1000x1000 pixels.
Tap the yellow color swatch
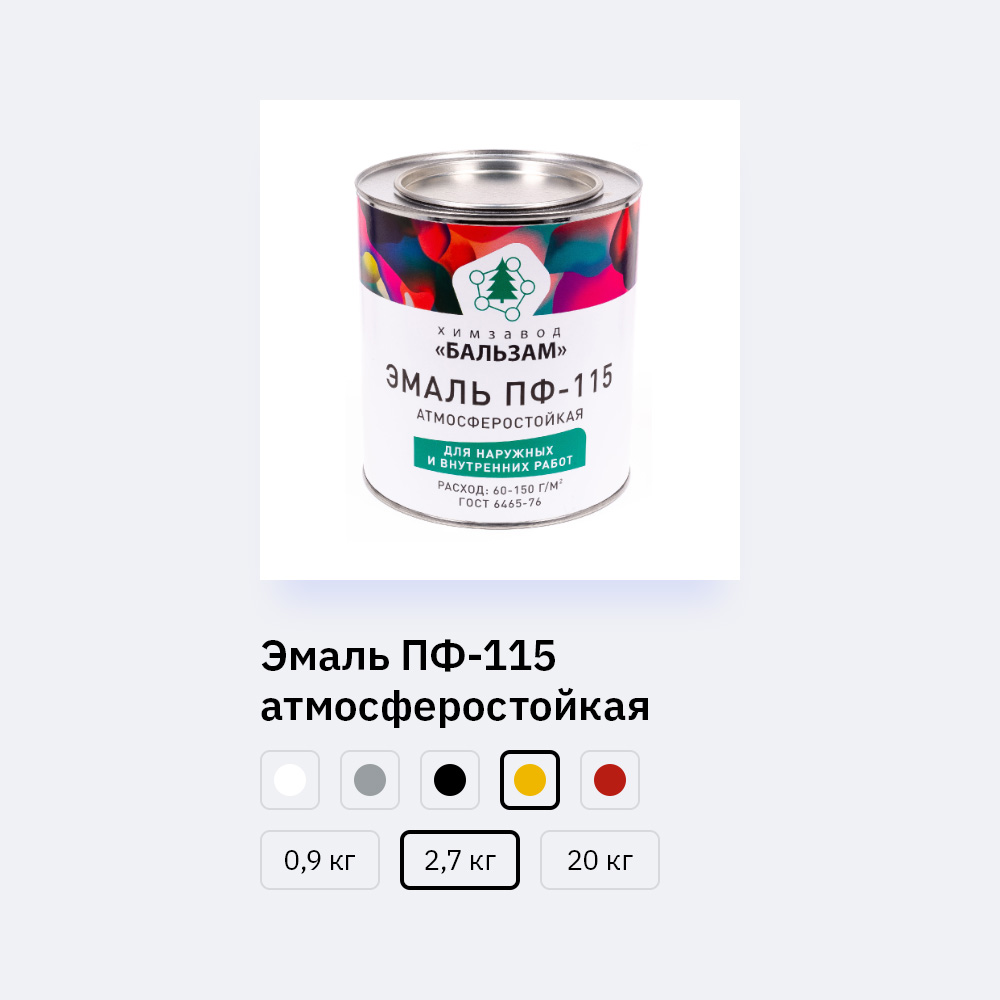coord(530,780)
